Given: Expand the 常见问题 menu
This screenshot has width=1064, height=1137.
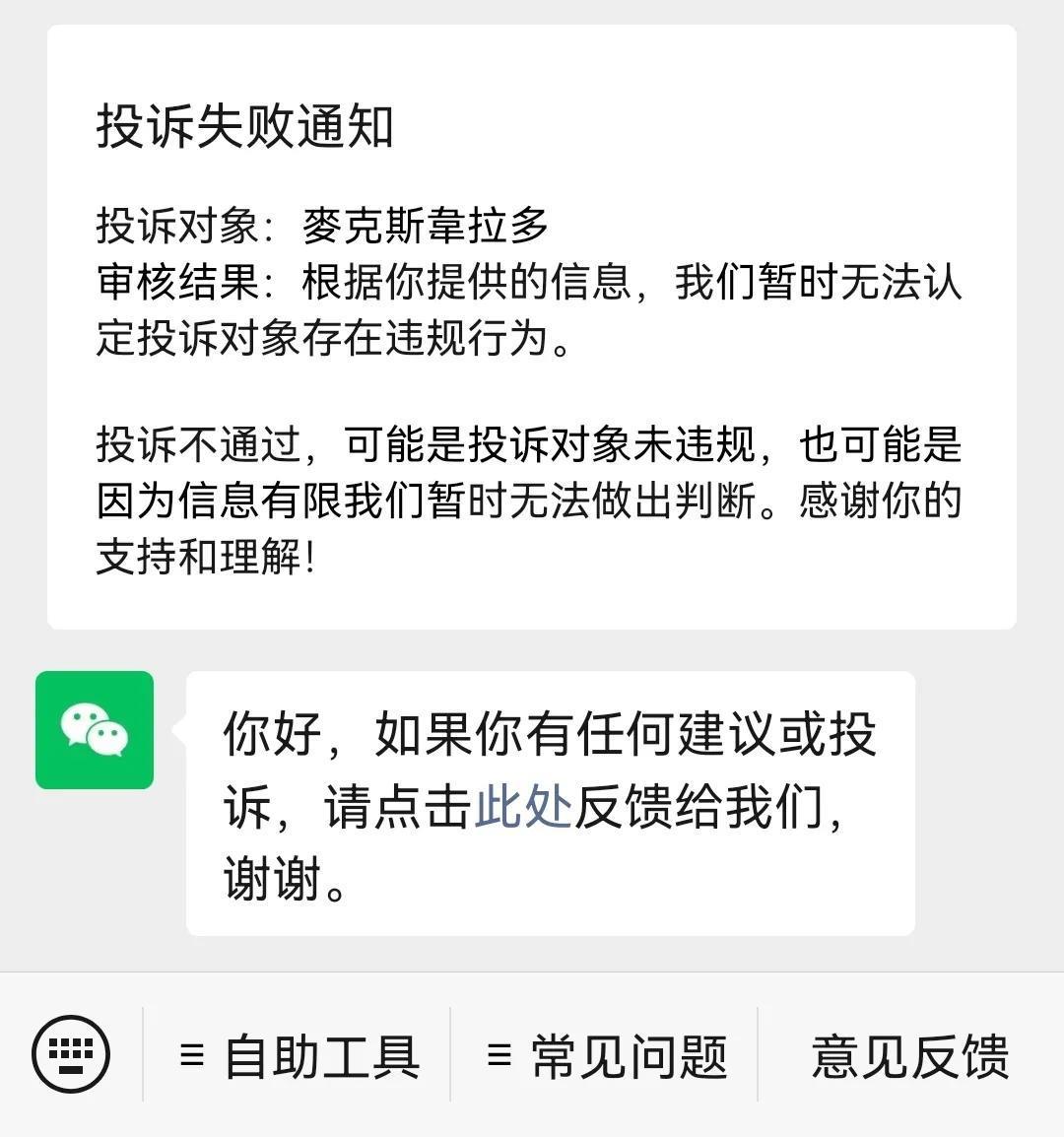Looking at the screenshot, I should [x=607, y=1056].
